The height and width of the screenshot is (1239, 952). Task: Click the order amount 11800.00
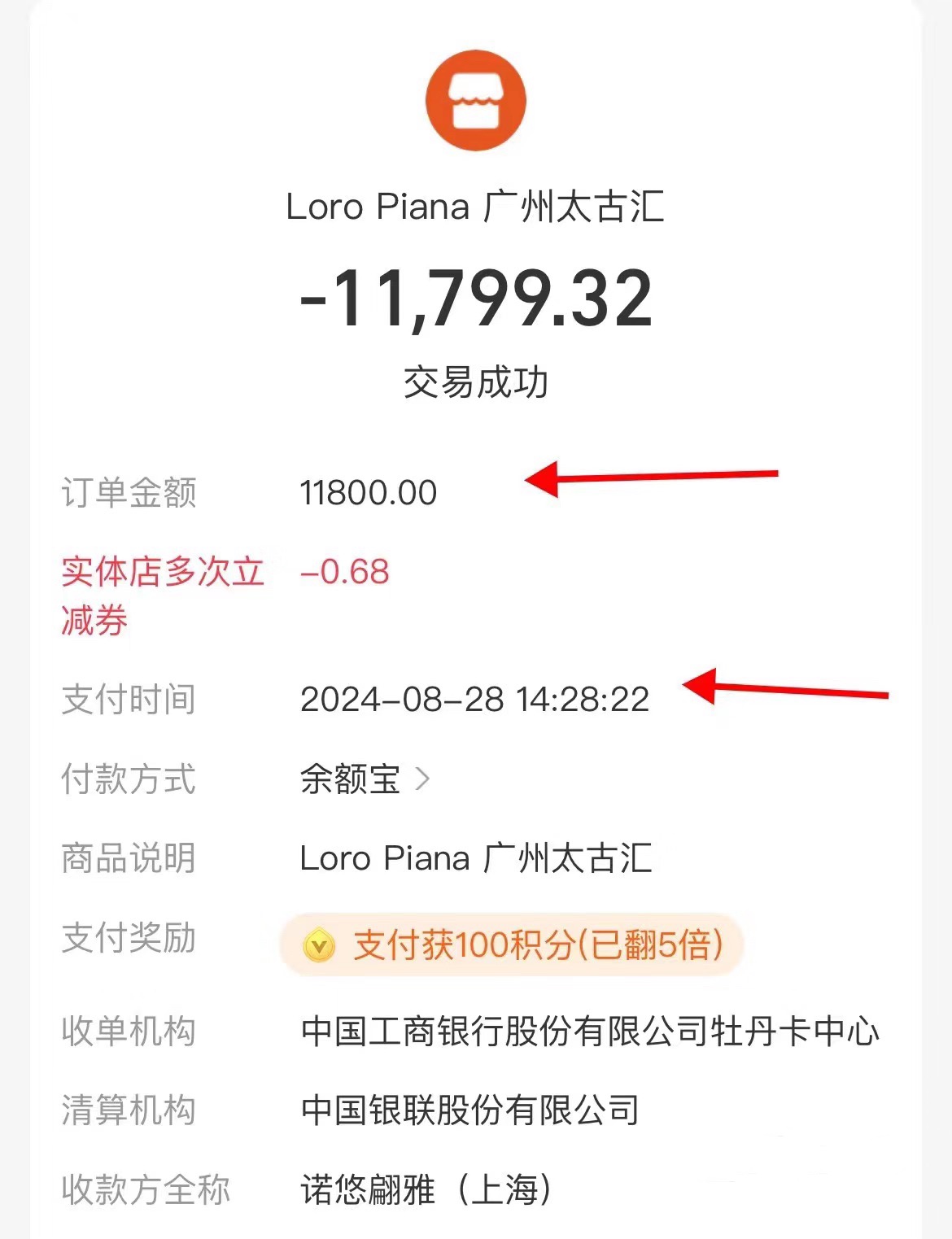click(x=368, y=491)
